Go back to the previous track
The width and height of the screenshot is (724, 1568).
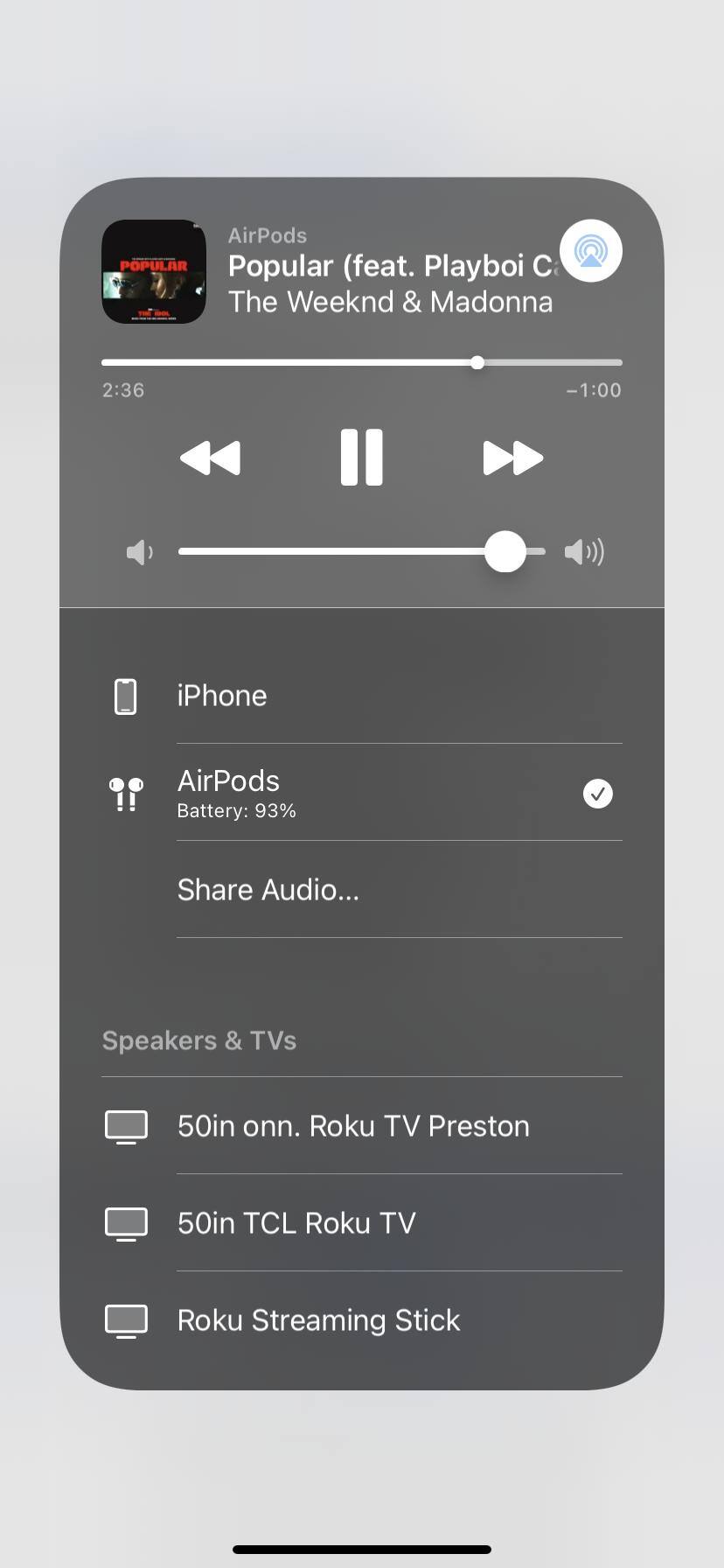click(x=210, y=458)
